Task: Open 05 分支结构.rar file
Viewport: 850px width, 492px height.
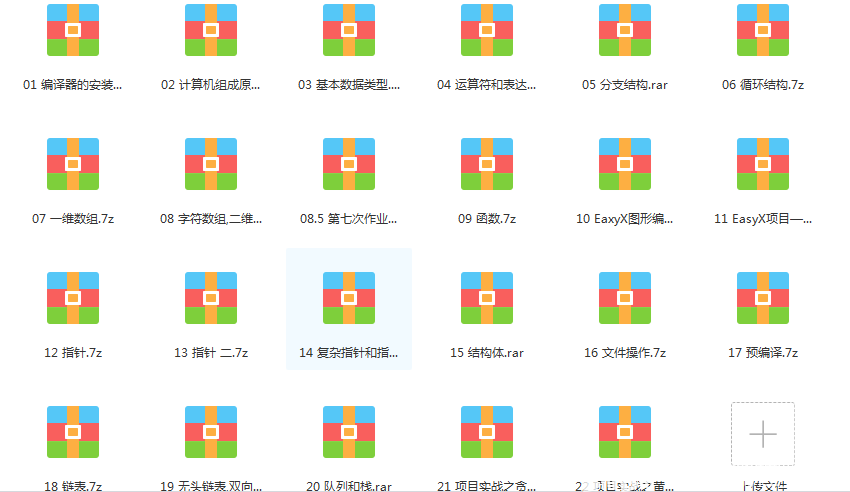Action: click(625, 30)
